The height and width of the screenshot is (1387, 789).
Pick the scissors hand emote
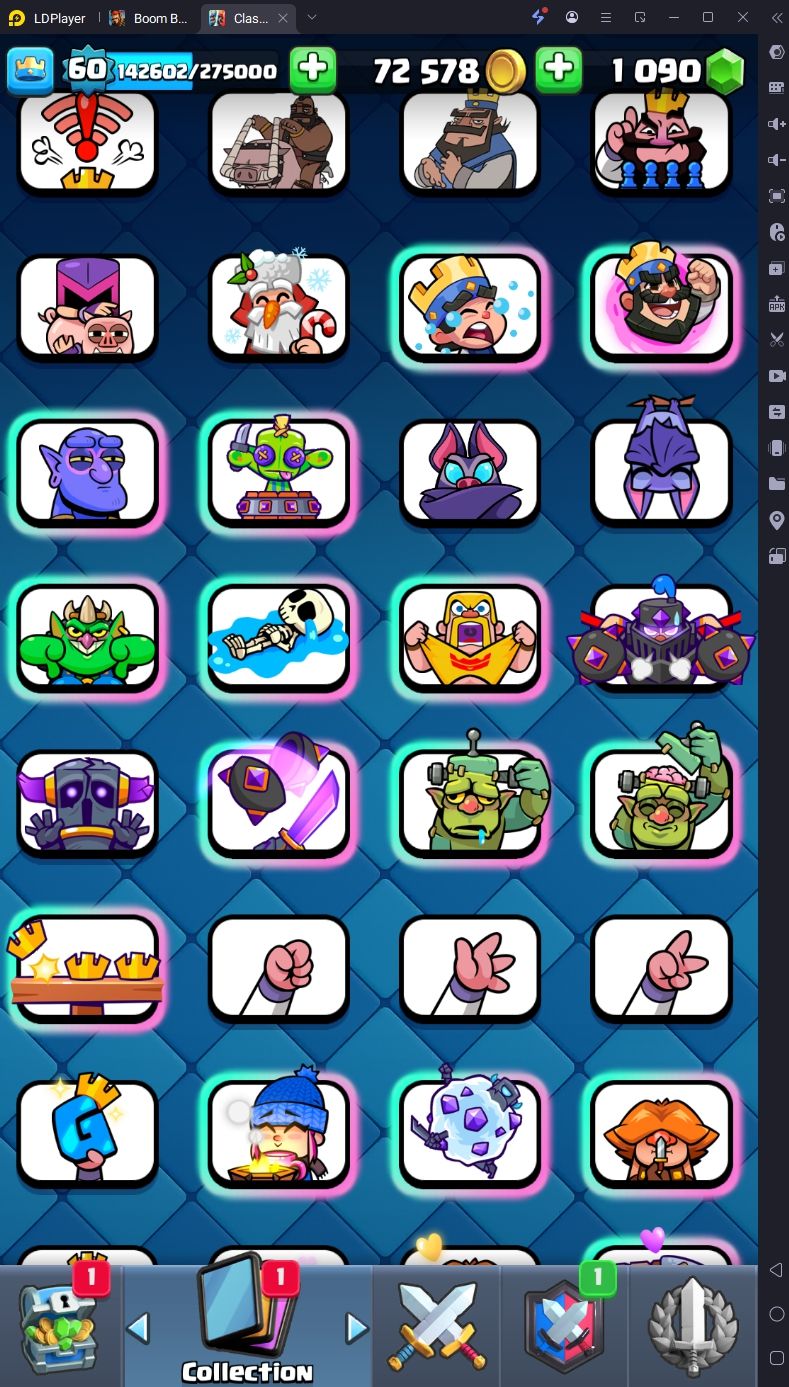coord(661,966)
